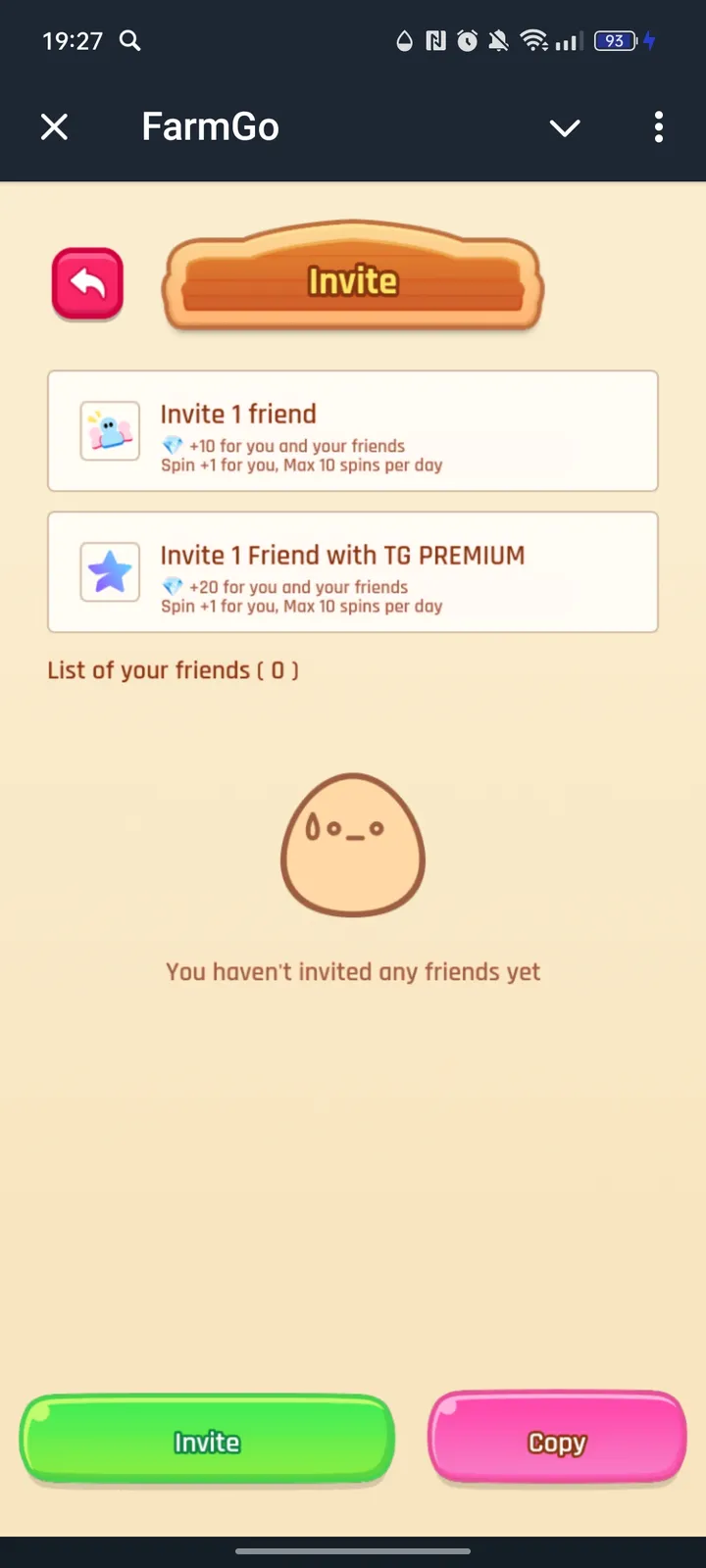Tap the crying egg mascot illustration
The width and height of the screenshot is (706, 1568).
pyautogui.click(x=353, y=848)
